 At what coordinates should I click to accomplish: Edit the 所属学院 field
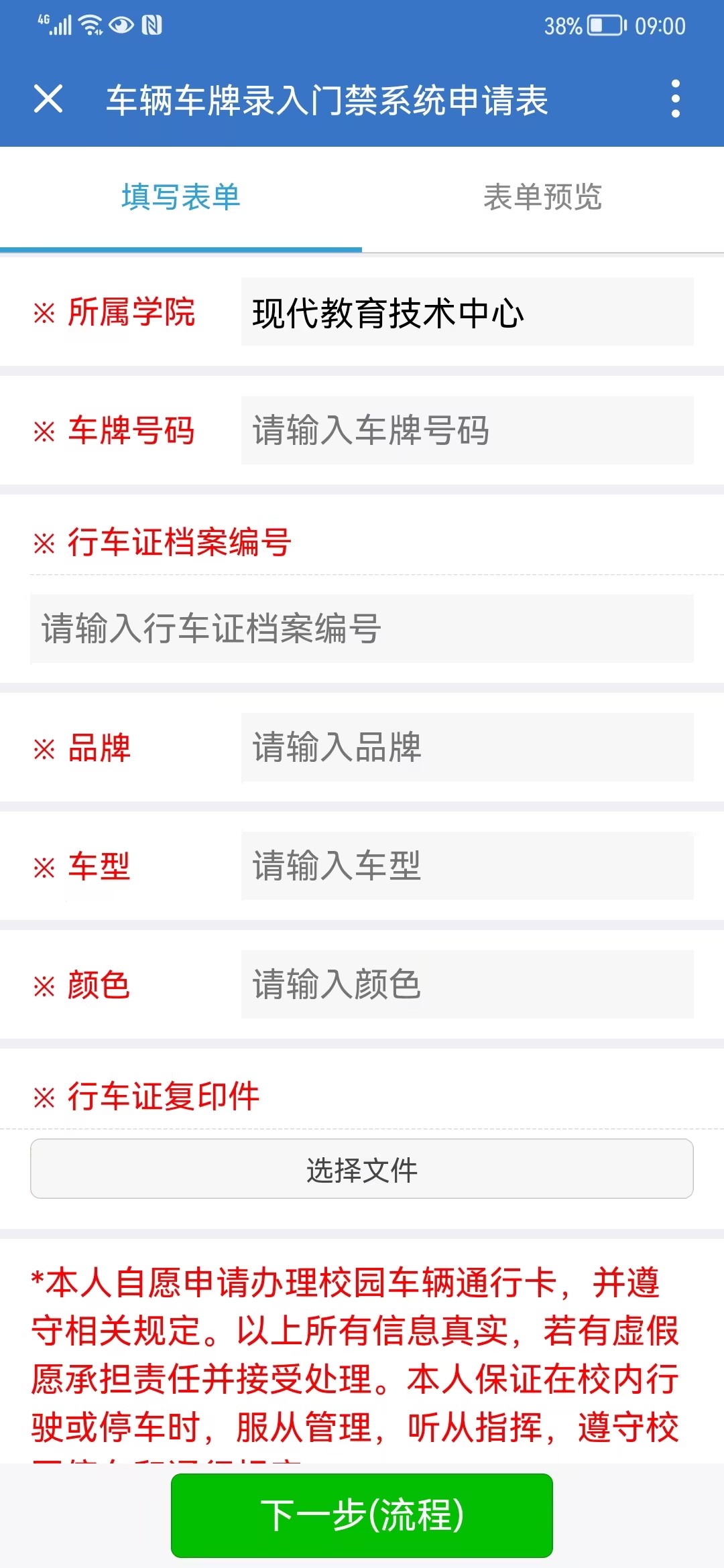point(467,312)
